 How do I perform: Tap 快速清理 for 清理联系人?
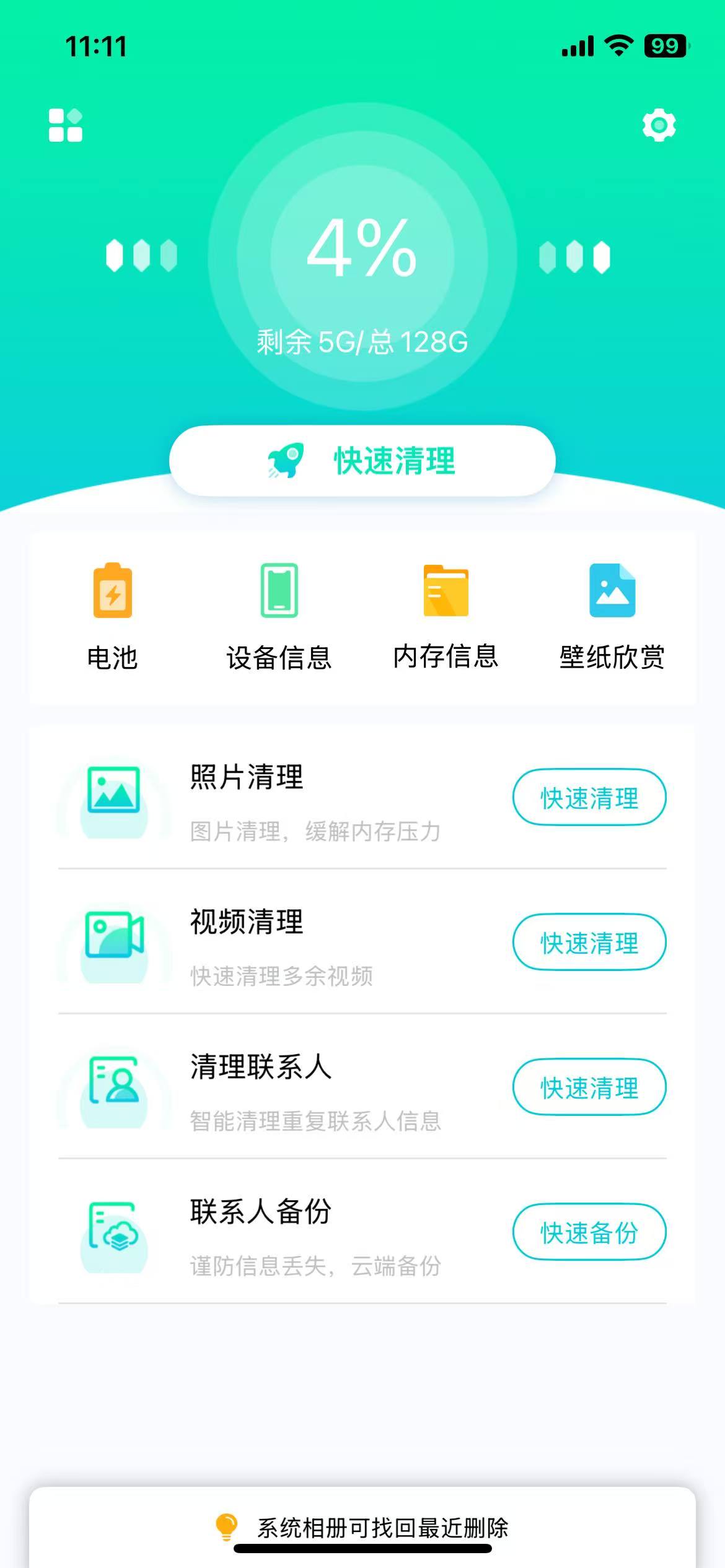(x=589, y=1087)
